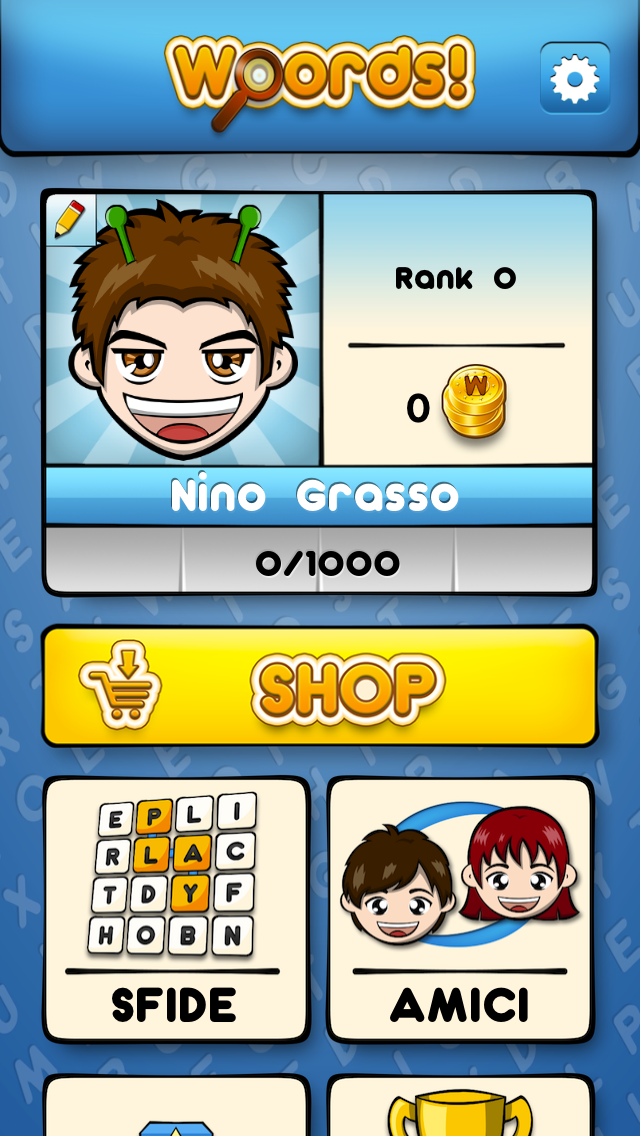This screenshot has height=1136, width=640.
Task: Open the settings gear
Action: [574, 78]
